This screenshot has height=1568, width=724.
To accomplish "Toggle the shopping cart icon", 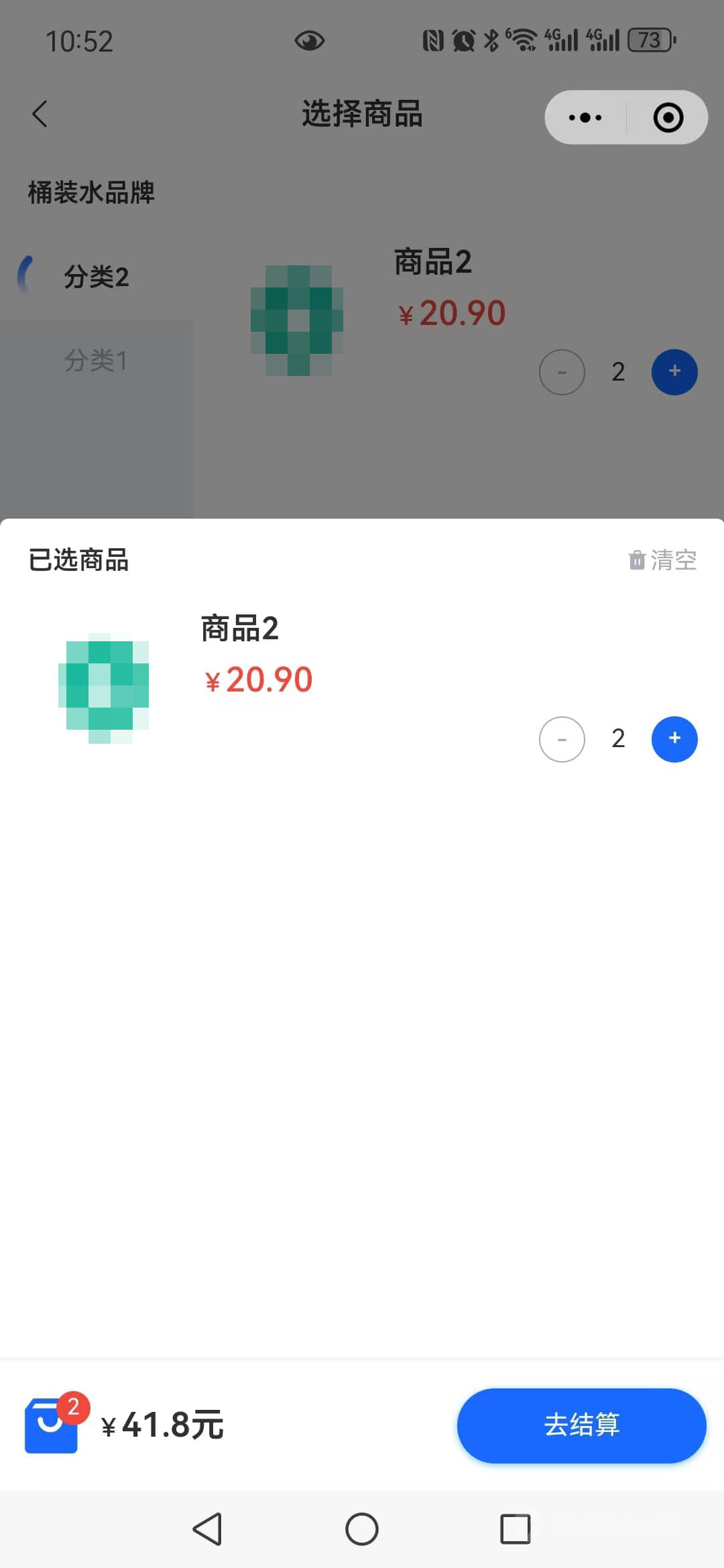I will pyautogui.click(x=52, y=1425).
